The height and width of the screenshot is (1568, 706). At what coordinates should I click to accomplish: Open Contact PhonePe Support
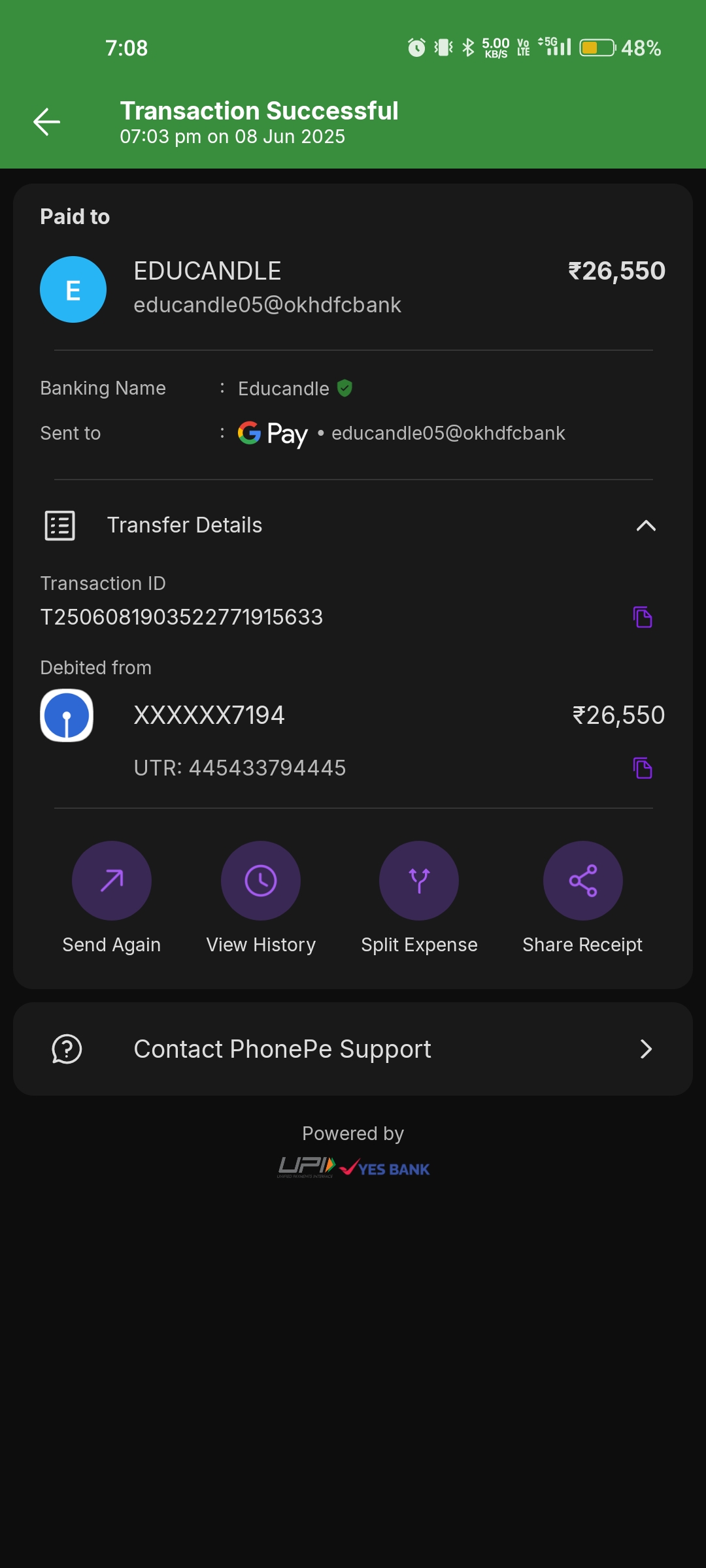[353, 1049]
